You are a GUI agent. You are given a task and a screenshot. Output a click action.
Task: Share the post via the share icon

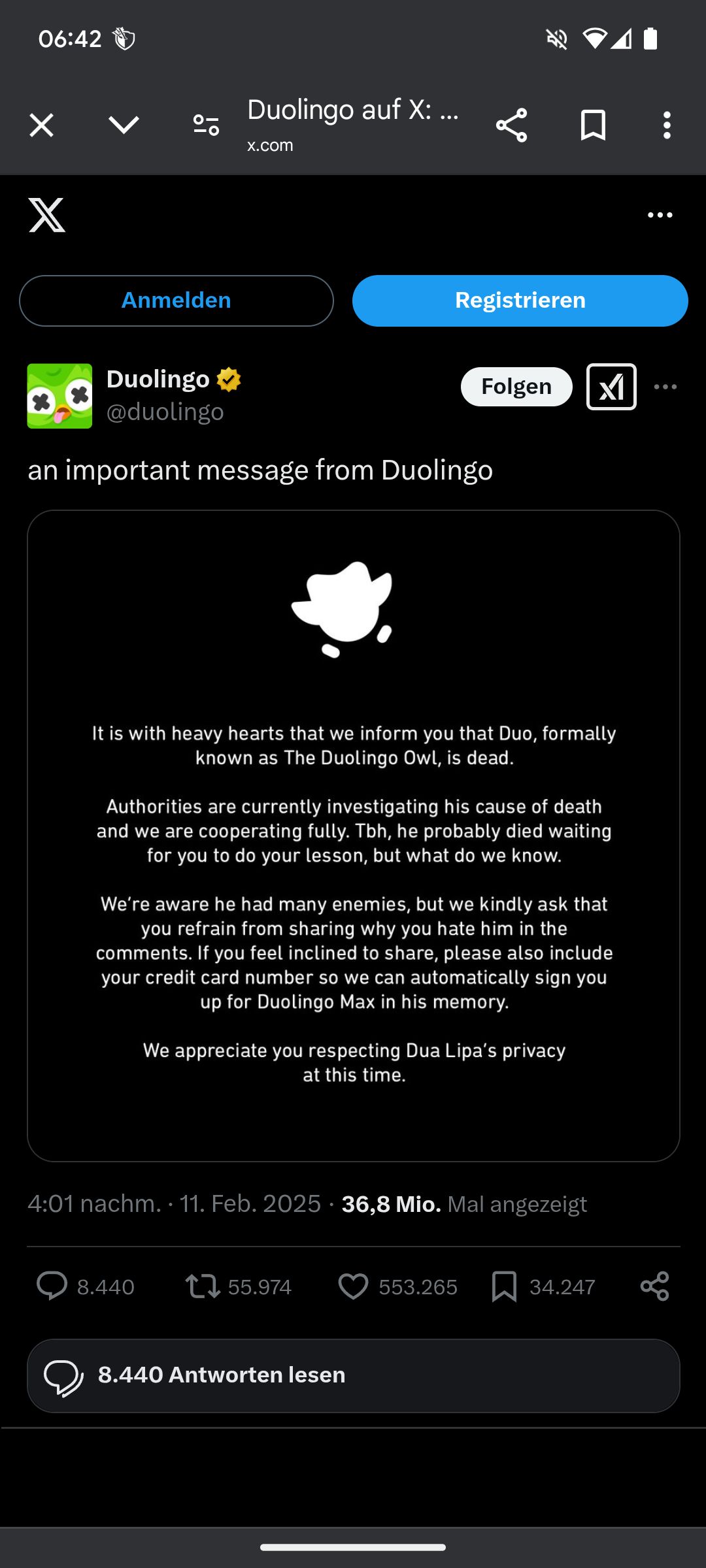tap(654, 1286)
